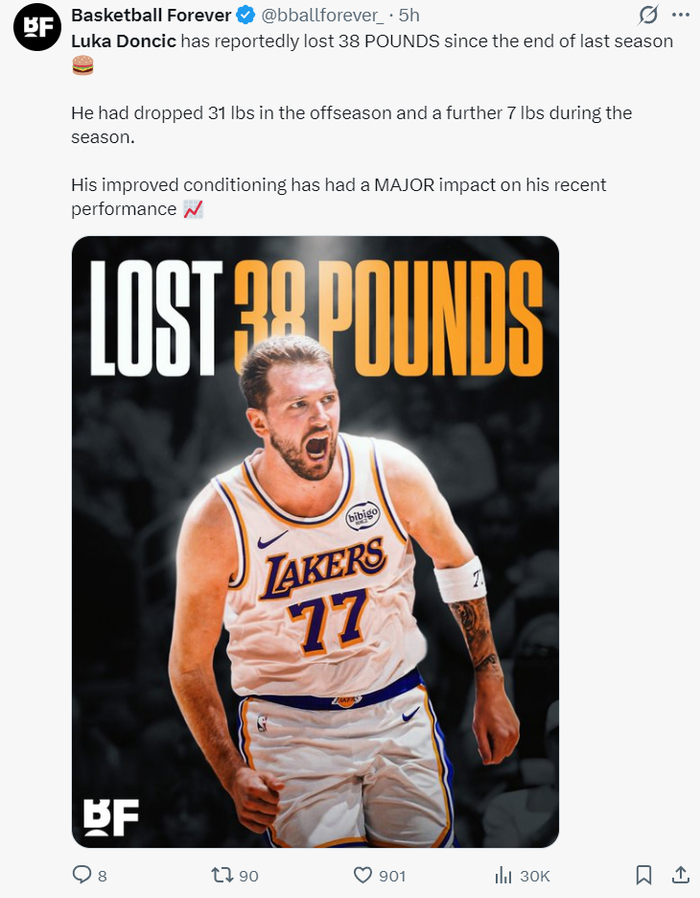Image resolution: width=700 pixels, height=898 pixels.
Task: Open Basketball Forever's profile avatar
Action: coord(37,27)
